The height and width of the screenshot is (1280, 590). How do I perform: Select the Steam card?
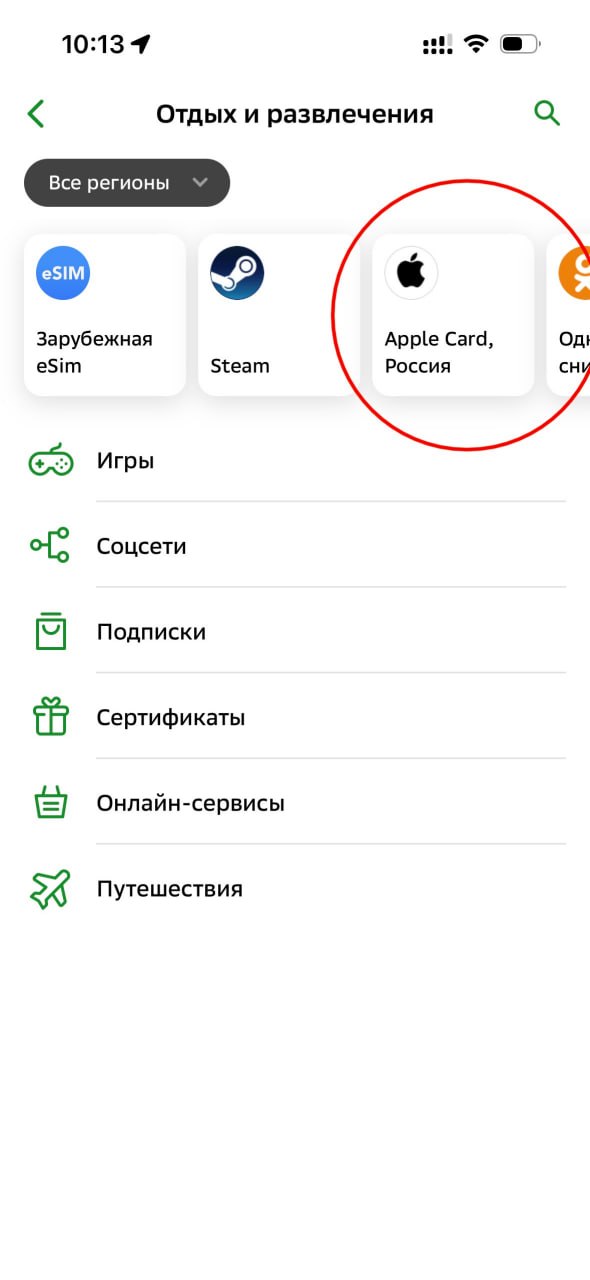pos(279,315)
